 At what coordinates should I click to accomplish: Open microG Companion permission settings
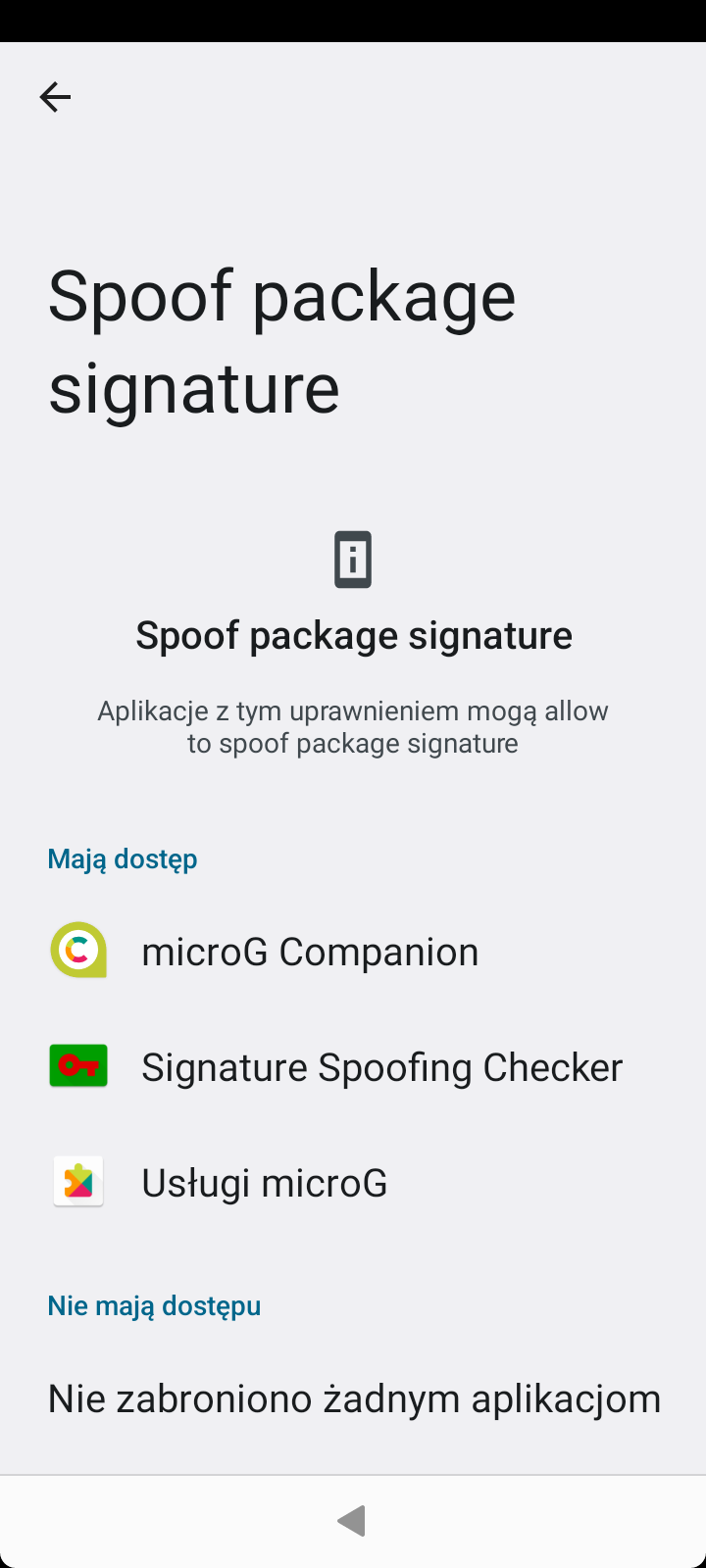point(310,952)
